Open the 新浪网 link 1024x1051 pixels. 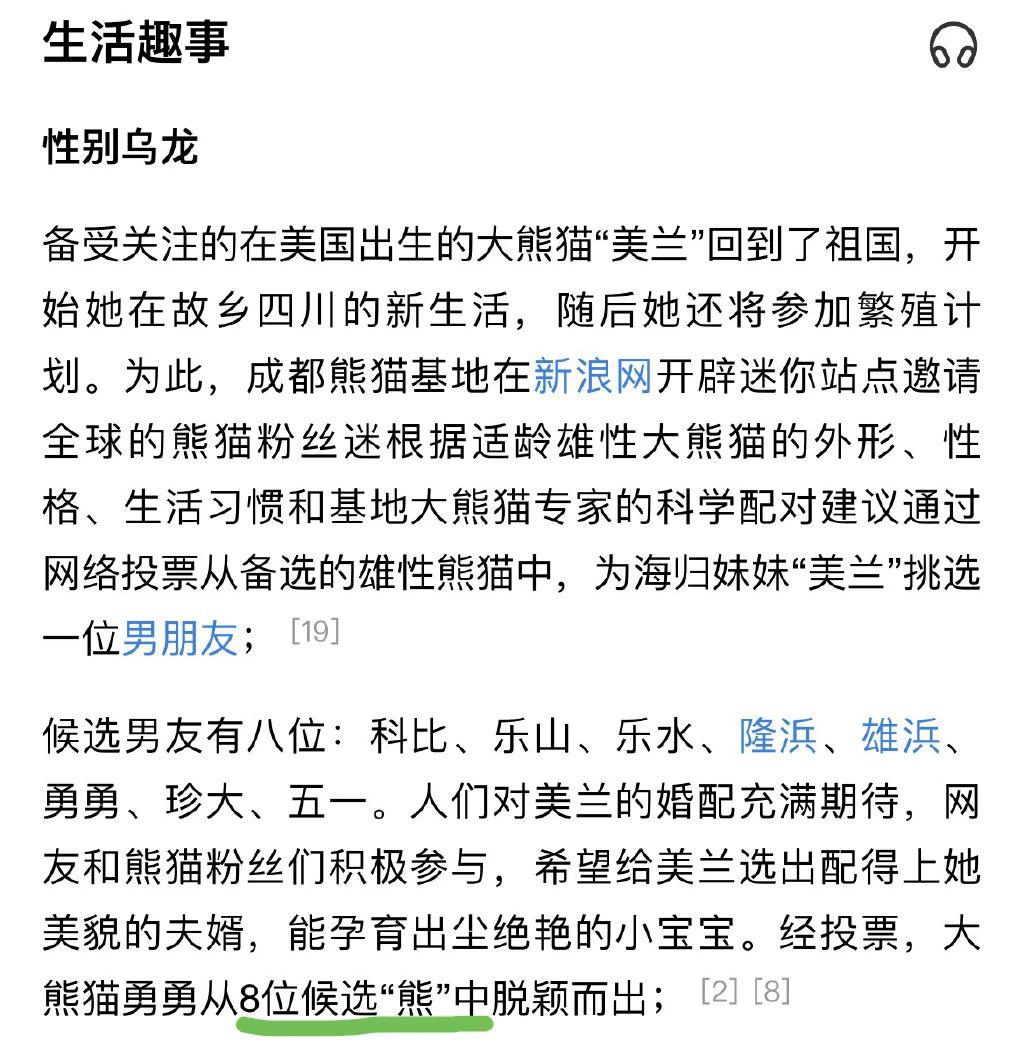click(x=592, y=377)
